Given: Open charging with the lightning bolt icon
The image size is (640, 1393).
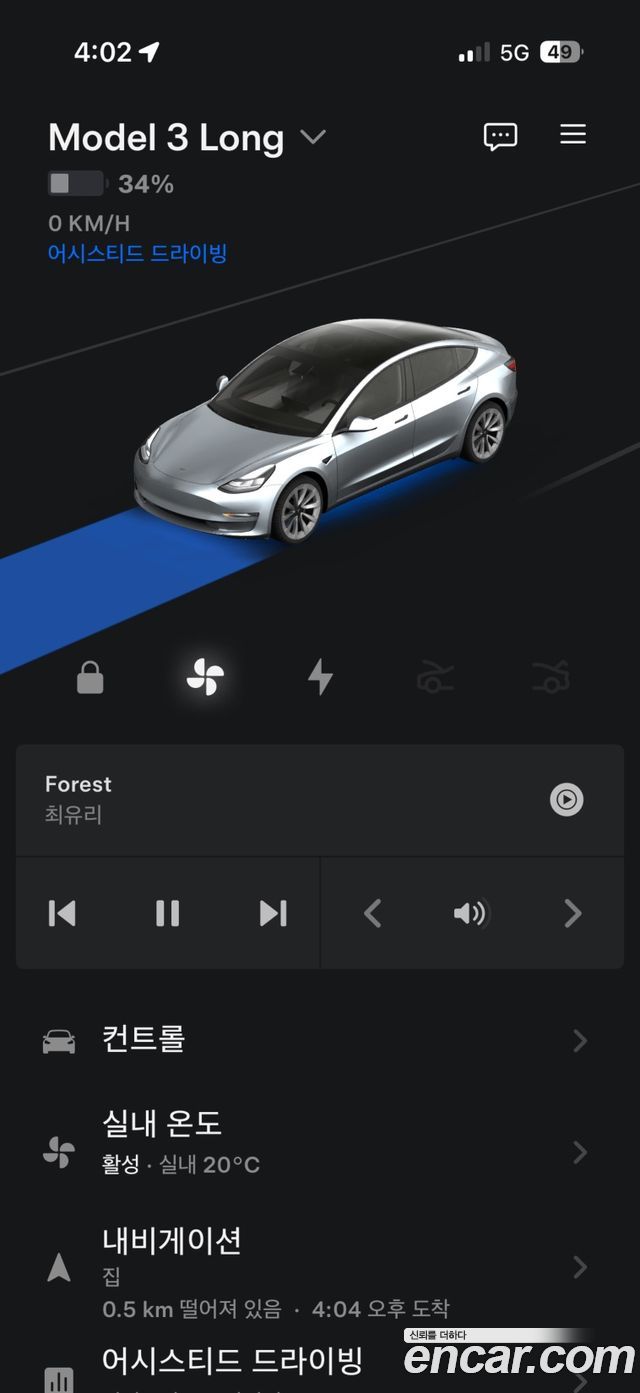Looking at the screenshot, I should pos(320,677).
